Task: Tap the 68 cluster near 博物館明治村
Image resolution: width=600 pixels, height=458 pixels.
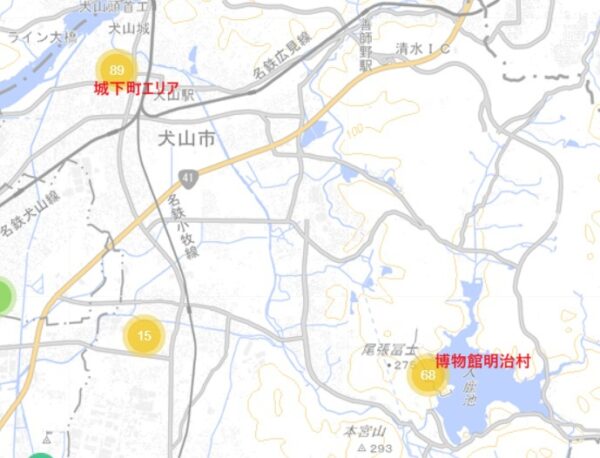Action: pyautogui.click(x=428, y=375)
